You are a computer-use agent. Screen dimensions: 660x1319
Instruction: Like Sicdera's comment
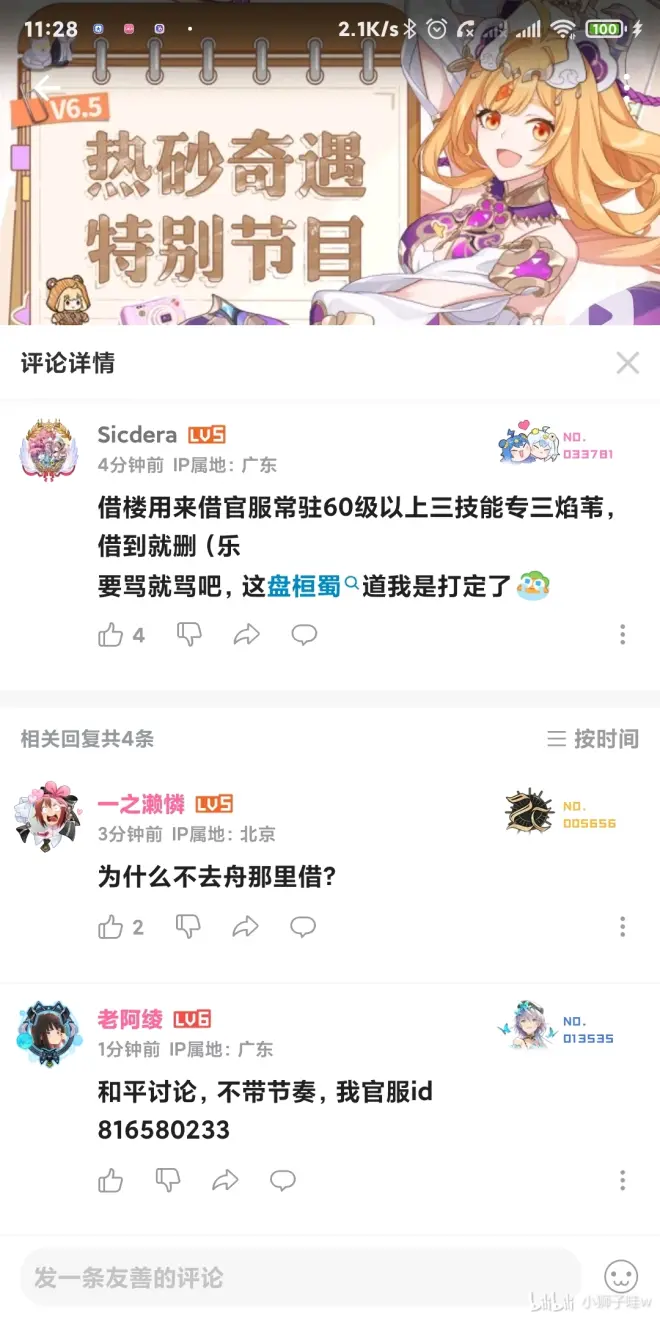(111, 635)
